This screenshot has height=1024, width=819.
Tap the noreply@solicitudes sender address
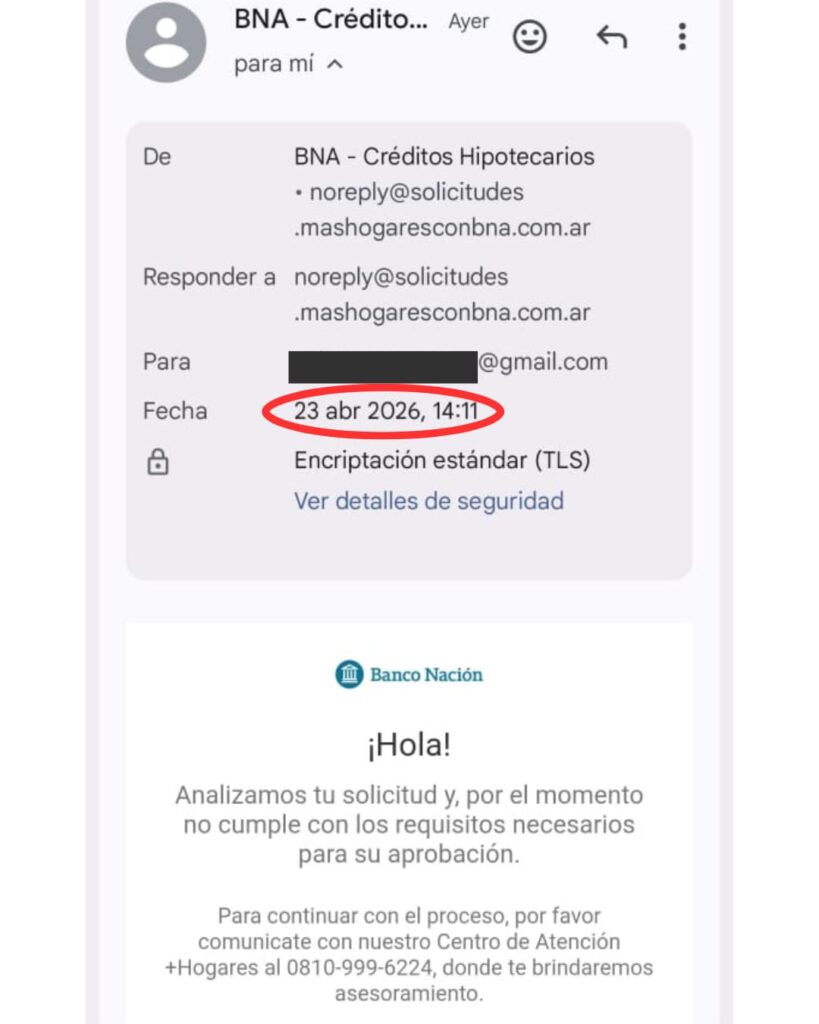click(x=410, y=193)
